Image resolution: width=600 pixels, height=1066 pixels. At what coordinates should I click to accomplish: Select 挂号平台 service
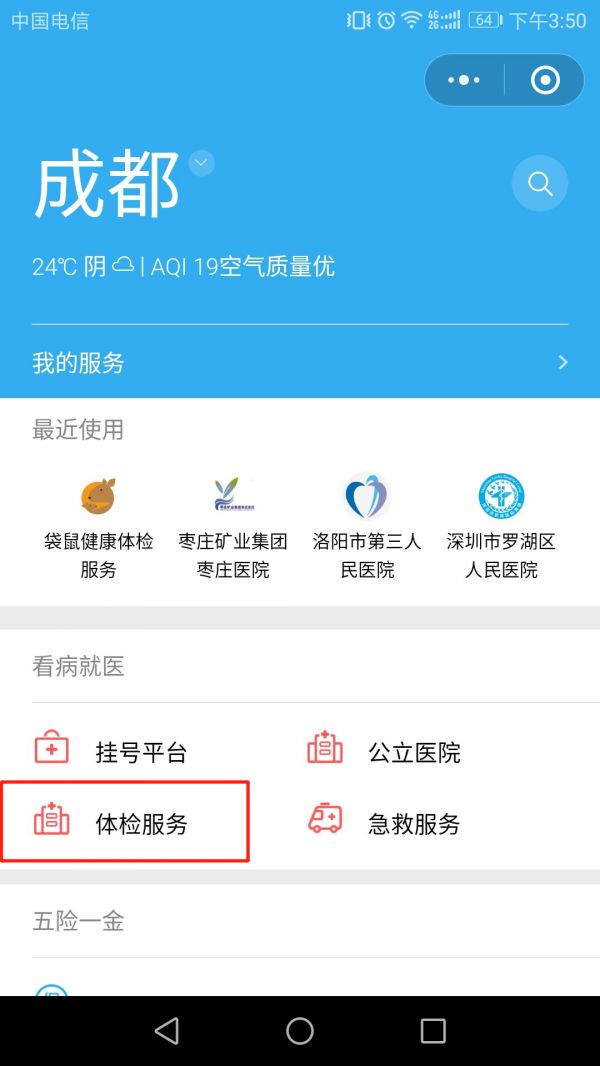tap(140, 752)
